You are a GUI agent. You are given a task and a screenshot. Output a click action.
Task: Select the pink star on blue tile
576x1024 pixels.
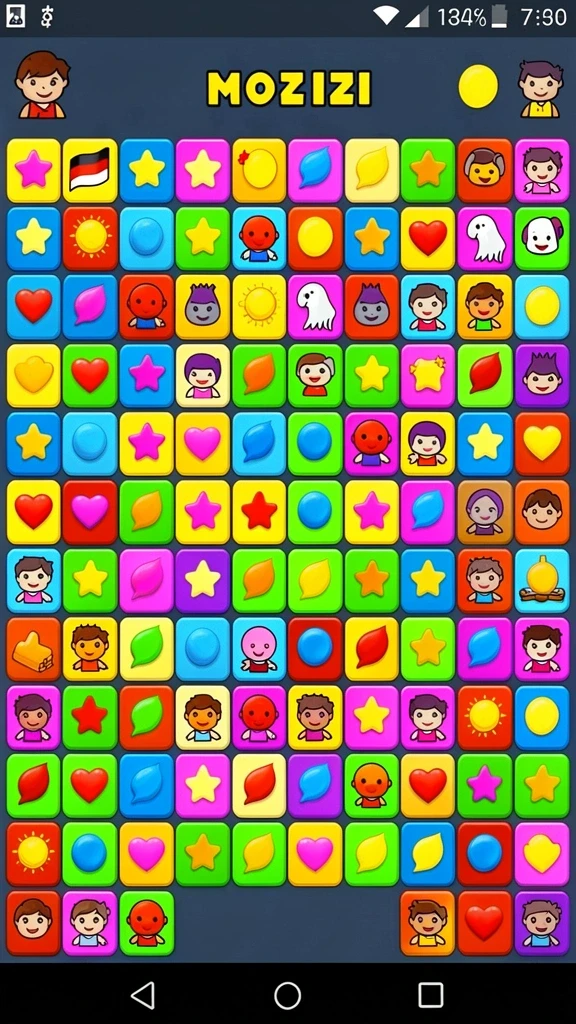146,376
